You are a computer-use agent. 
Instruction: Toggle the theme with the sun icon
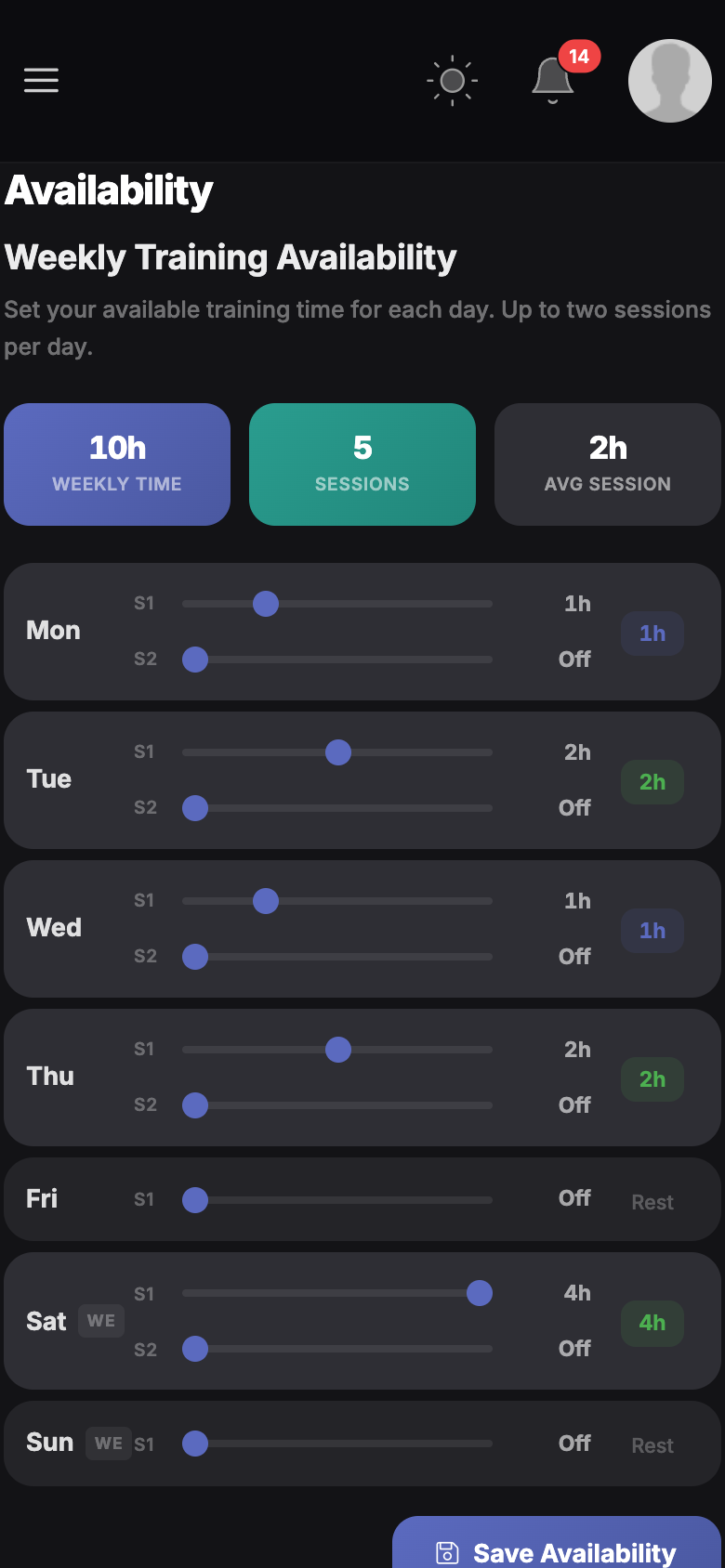(452, 81)
